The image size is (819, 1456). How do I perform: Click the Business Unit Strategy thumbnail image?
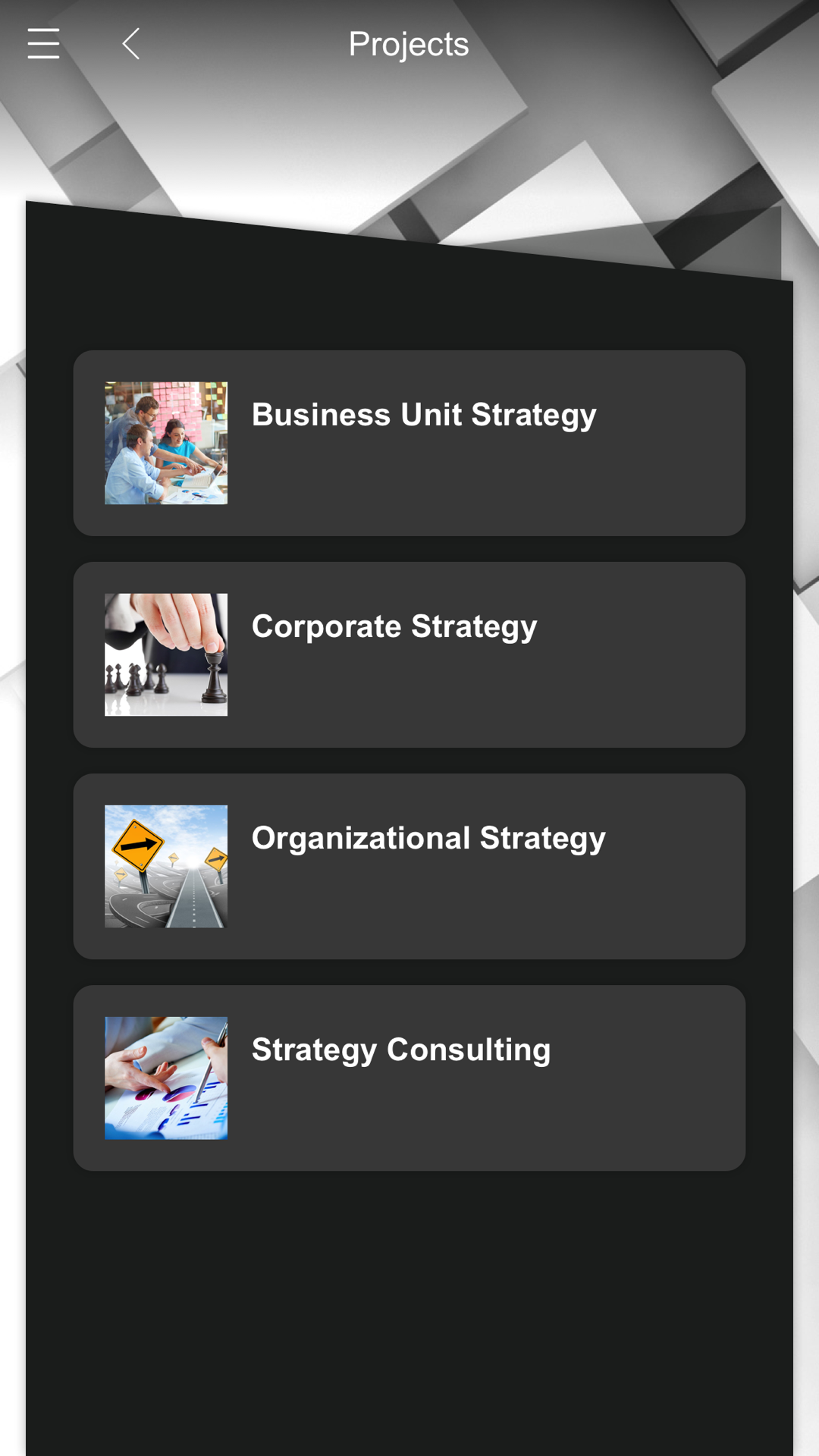(166, 442)
